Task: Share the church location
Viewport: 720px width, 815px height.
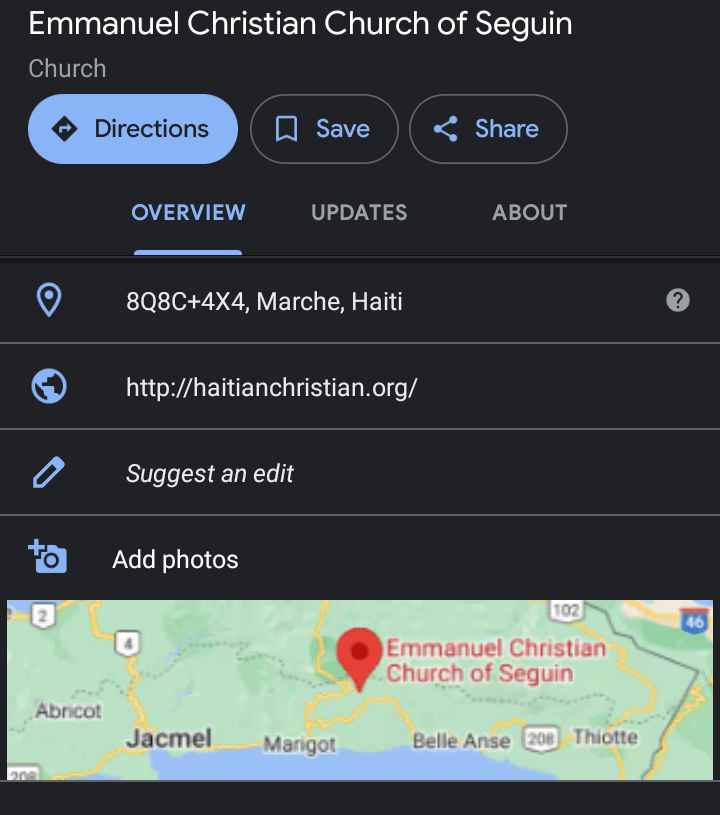Action: (488, 129)
